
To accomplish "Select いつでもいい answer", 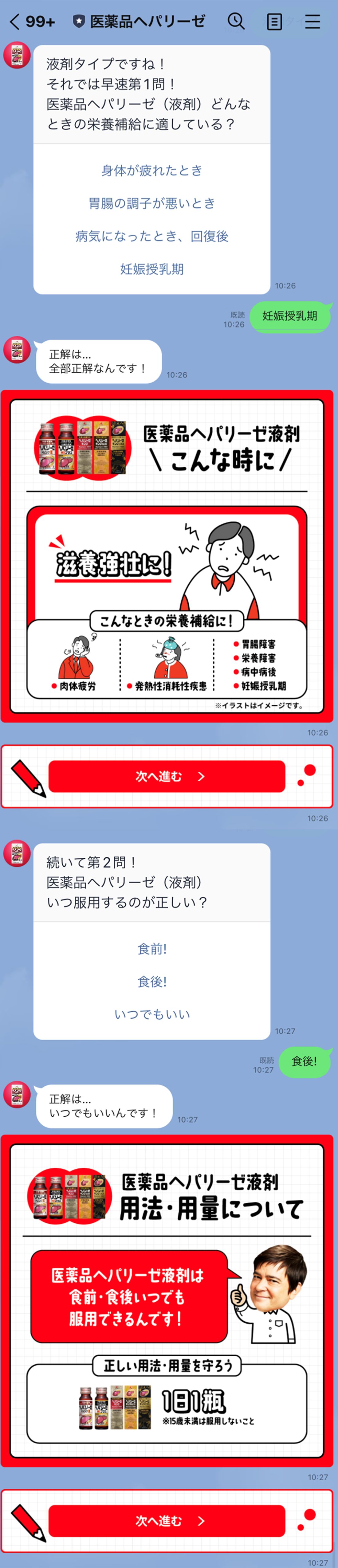I will coord(152,1014).
